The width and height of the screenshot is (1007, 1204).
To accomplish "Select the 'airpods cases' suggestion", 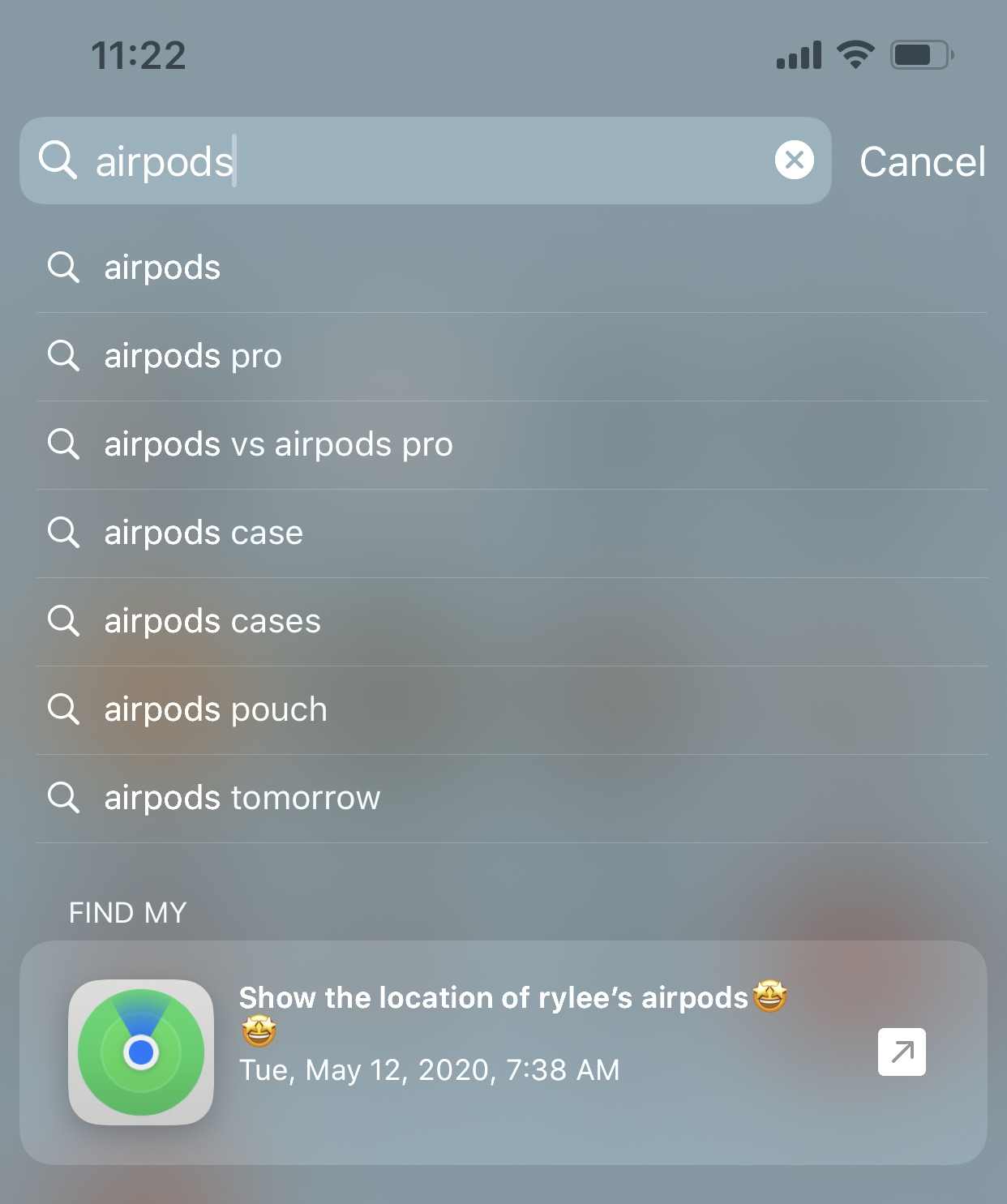I will click(x=212, y=621).
